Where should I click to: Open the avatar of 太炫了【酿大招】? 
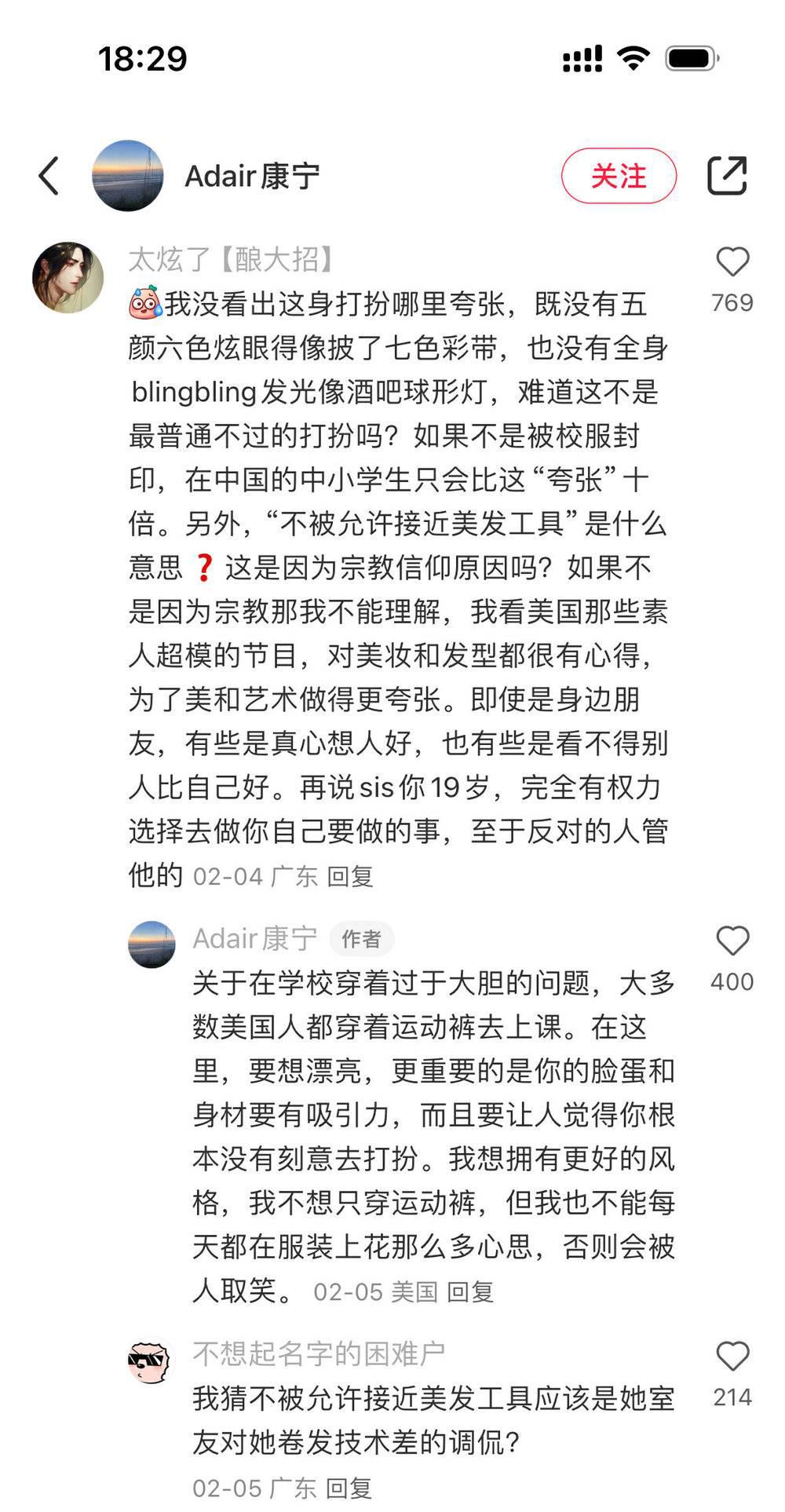[x=68, y=277]
